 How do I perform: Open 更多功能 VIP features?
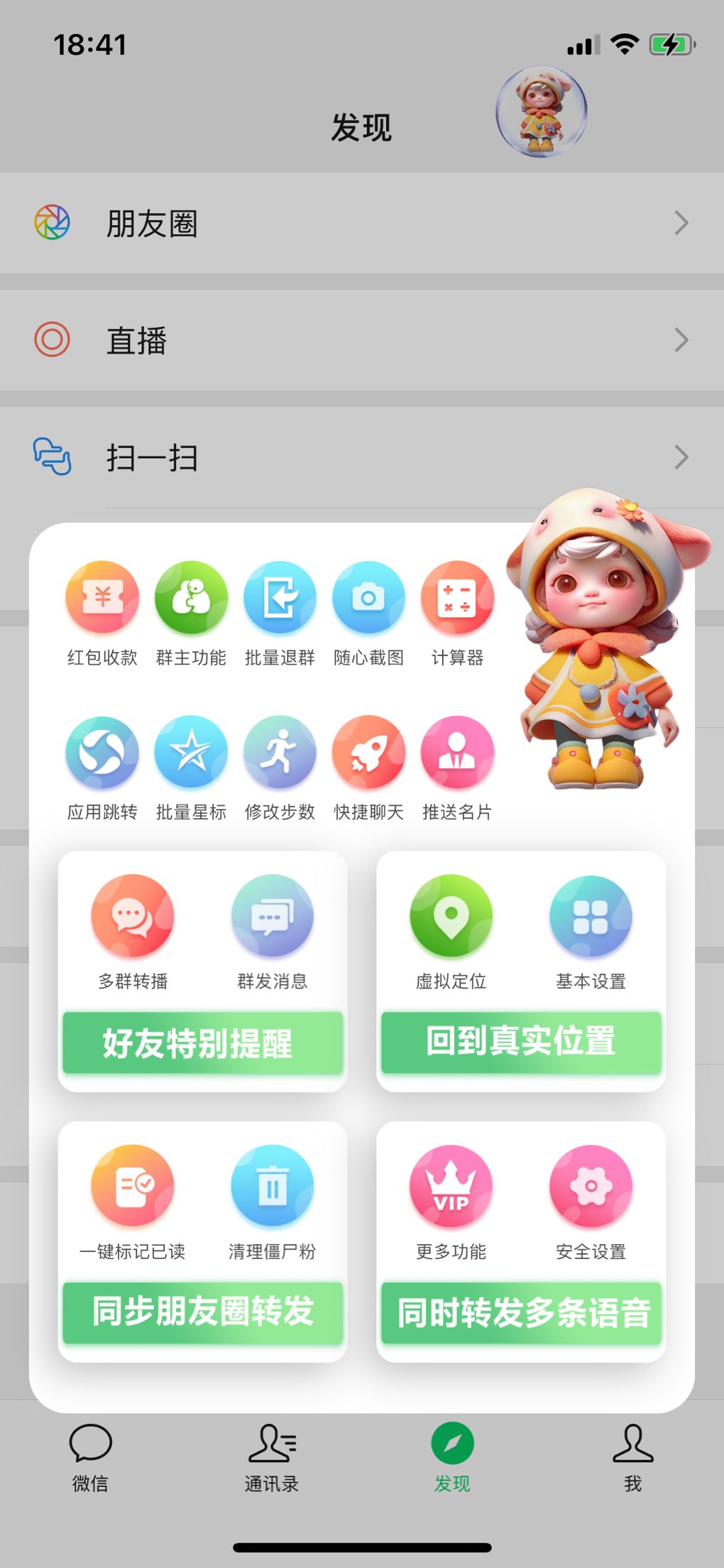pos(451,1187)
